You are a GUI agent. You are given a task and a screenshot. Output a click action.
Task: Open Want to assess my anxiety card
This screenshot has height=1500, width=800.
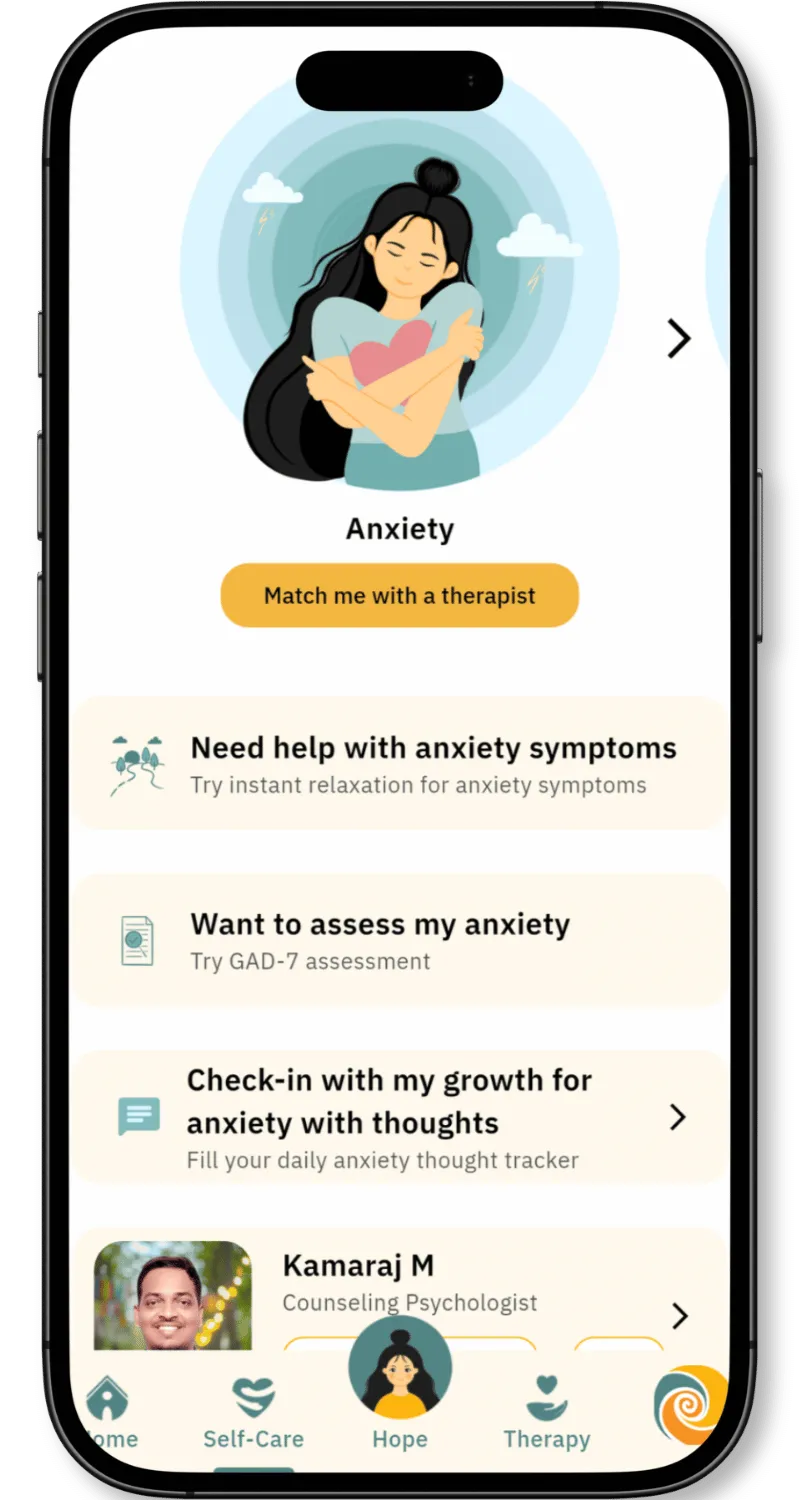[x=400, y=940]
